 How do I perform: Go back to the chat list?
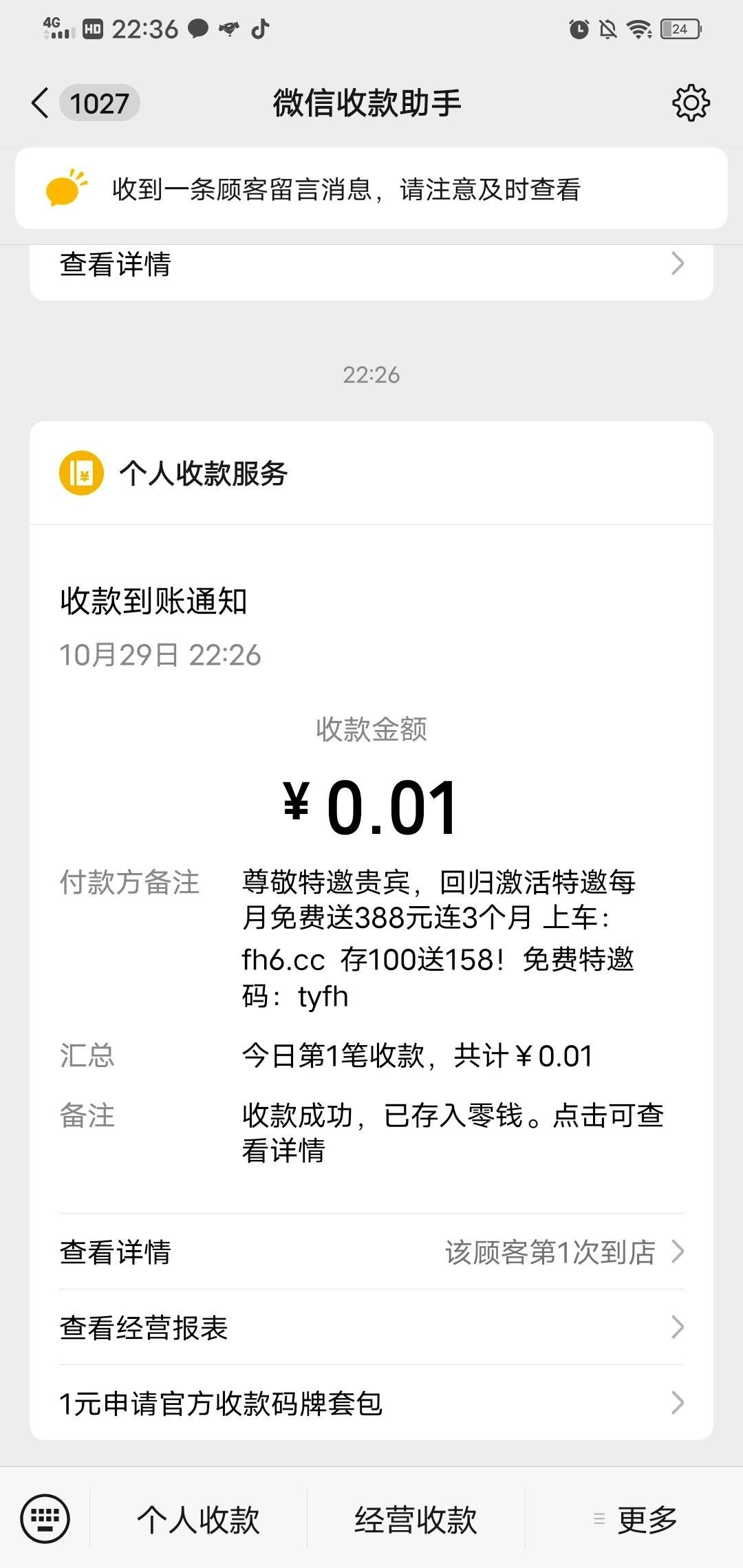pos(41,103)
